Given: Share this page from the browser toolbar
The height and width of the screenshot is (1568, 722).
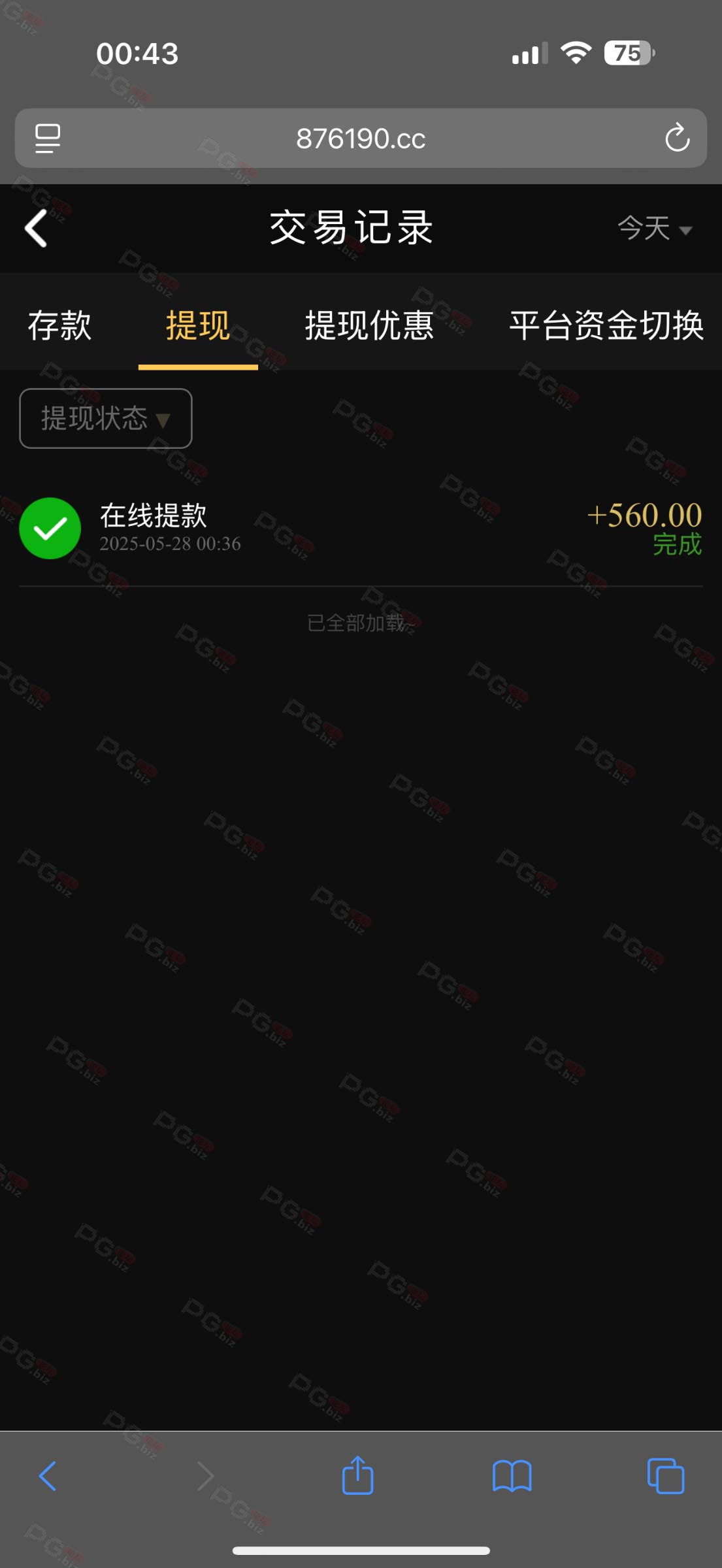Looking at the screenshot, I should tap(357, 1475).
